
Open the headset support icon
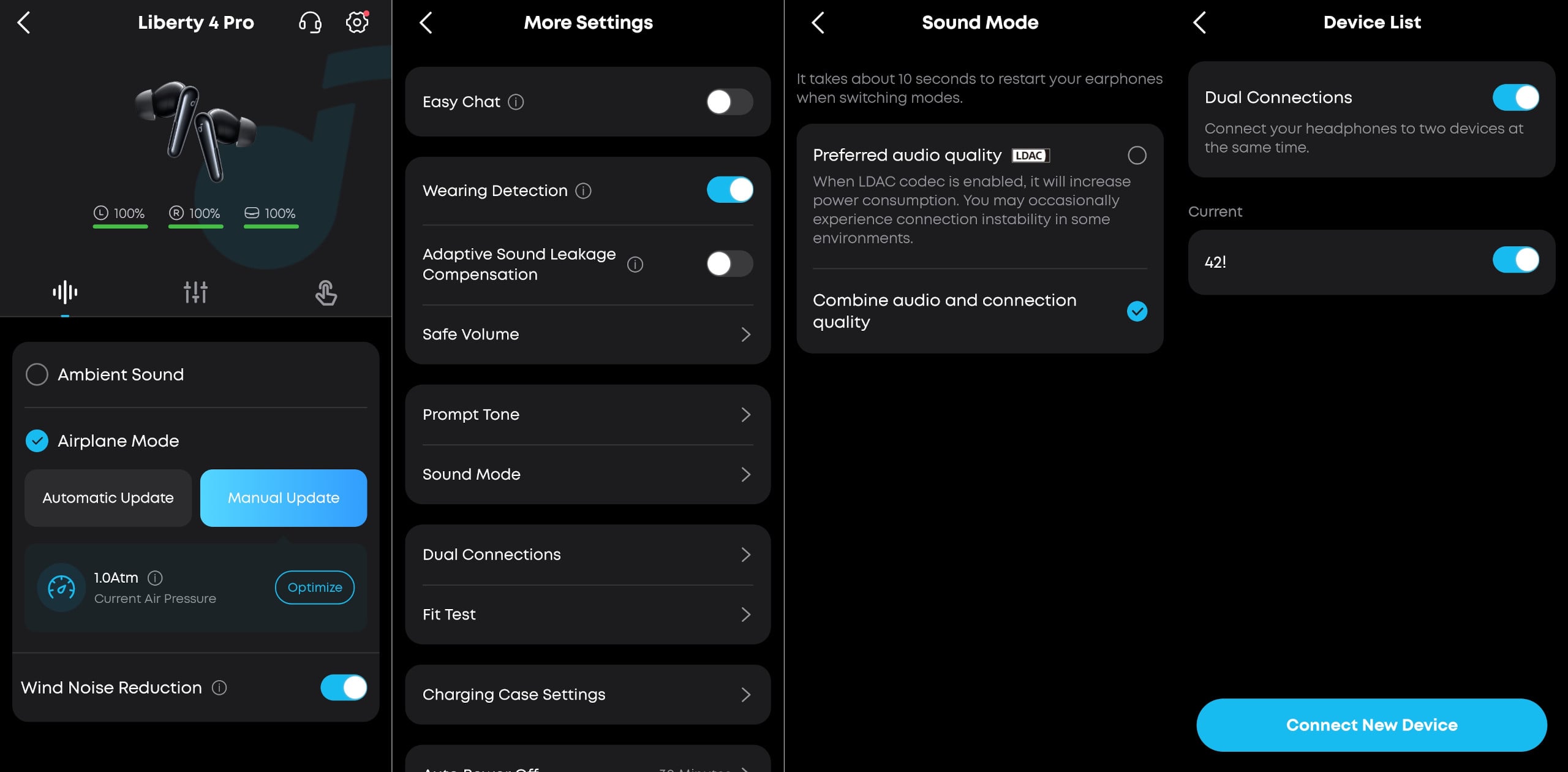[x=310, y=23]
